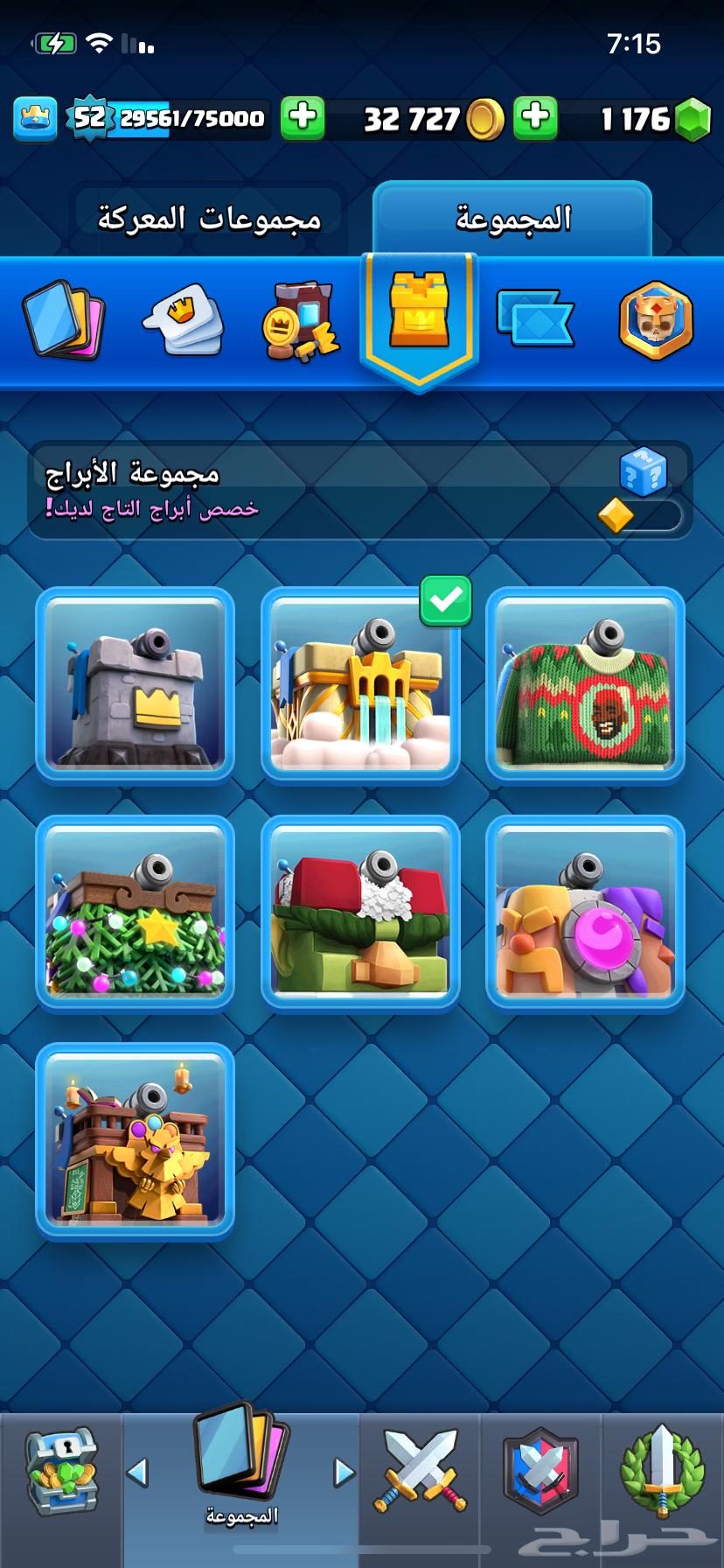Select the golden waterfall cloud tower skin
Viewport: 724px width, 1568px height.
coord(360,683)
